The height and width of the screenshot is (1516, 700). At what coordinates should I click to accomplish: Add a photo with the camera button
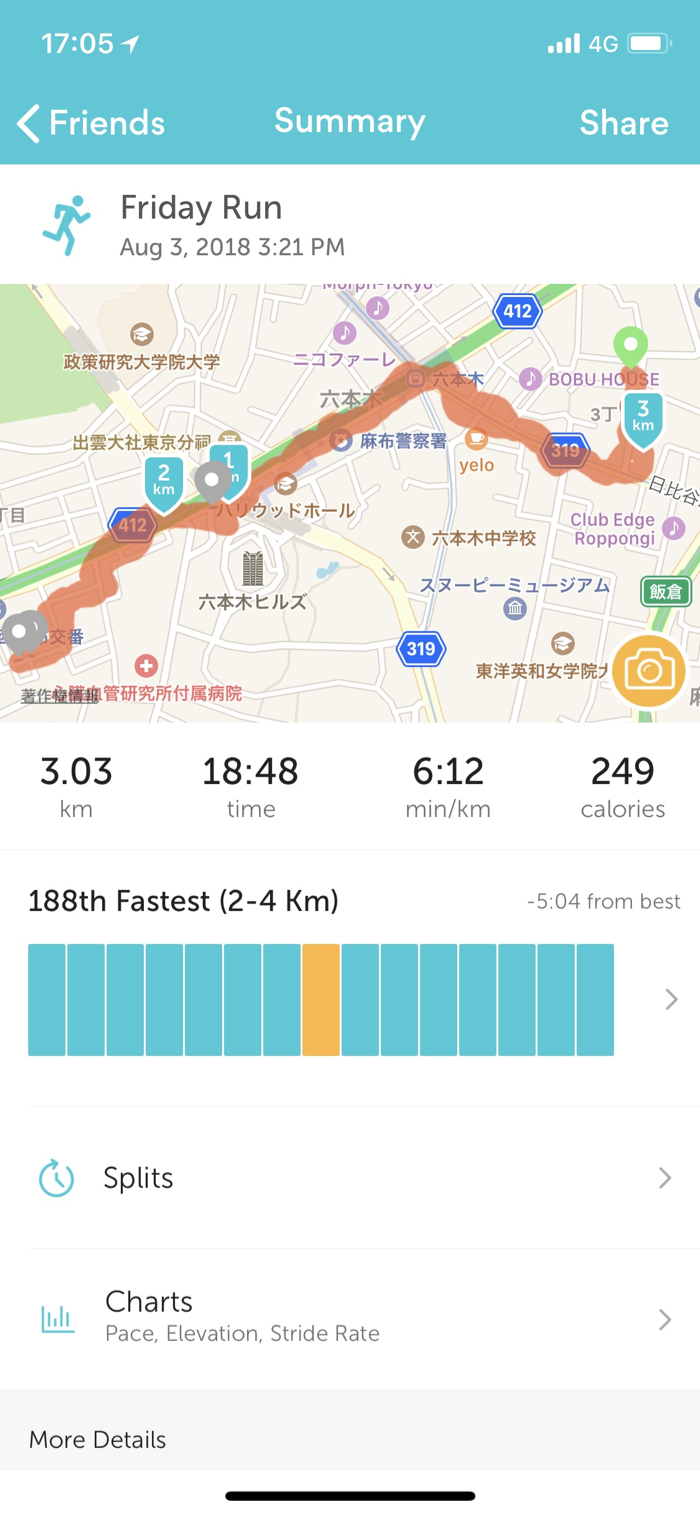pyautogui.click(x=649, y=670)
